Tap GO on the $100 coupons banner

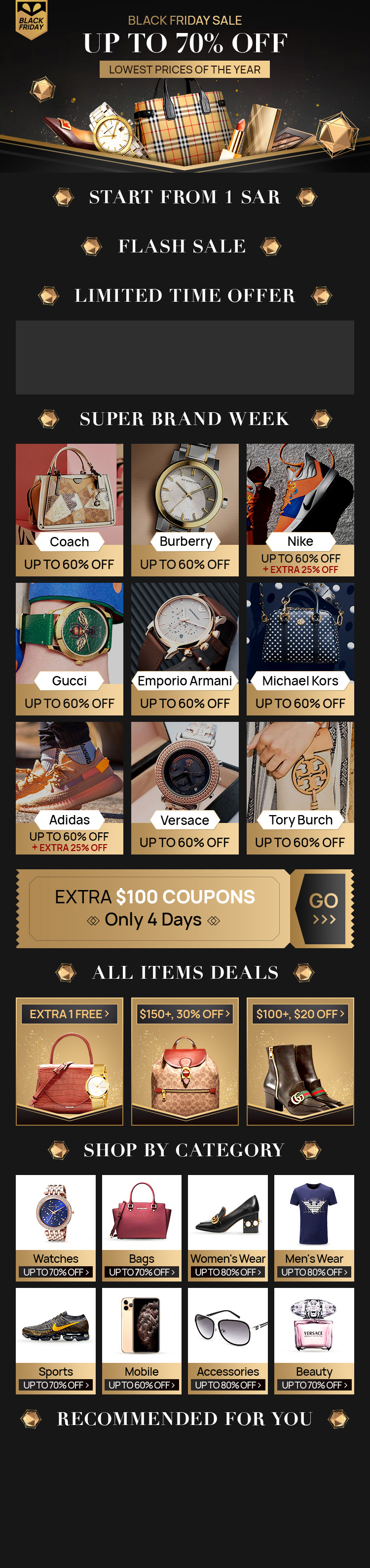click(323, 908)
